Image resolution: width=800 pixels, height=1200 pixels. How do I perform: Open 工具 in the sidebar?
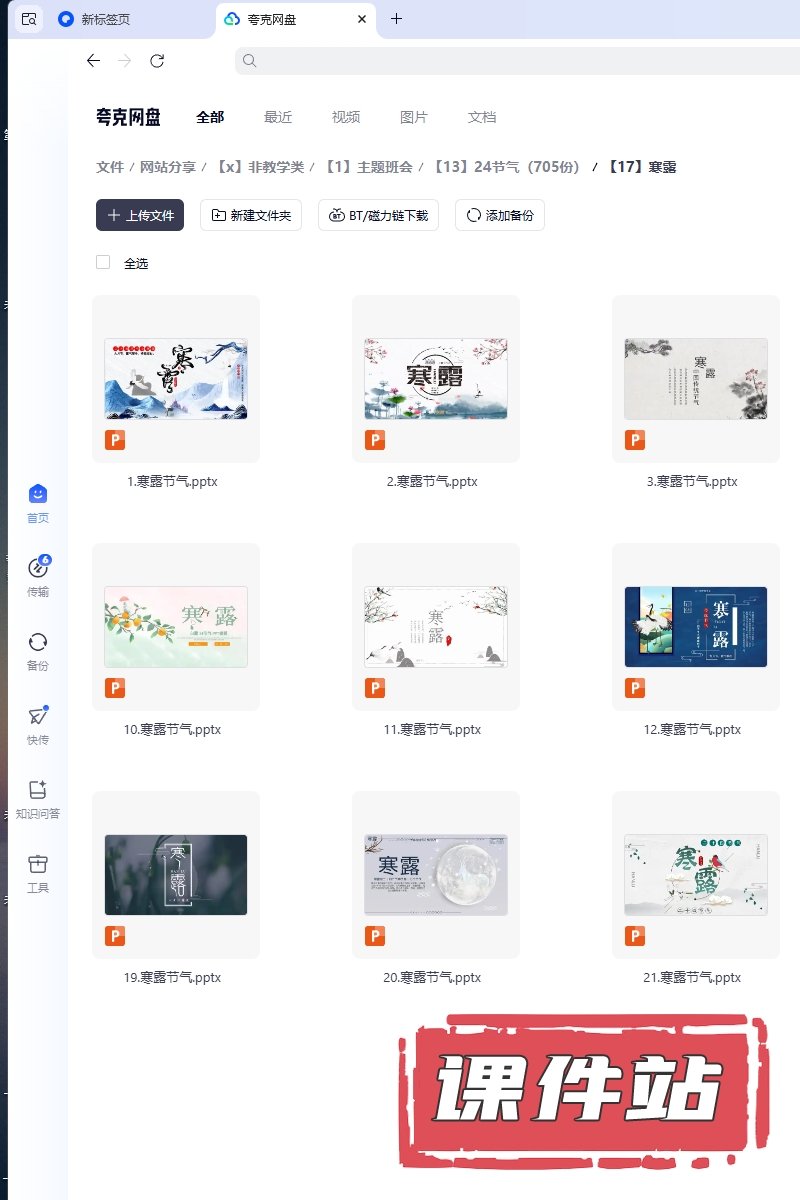click(x=38, y=873)
